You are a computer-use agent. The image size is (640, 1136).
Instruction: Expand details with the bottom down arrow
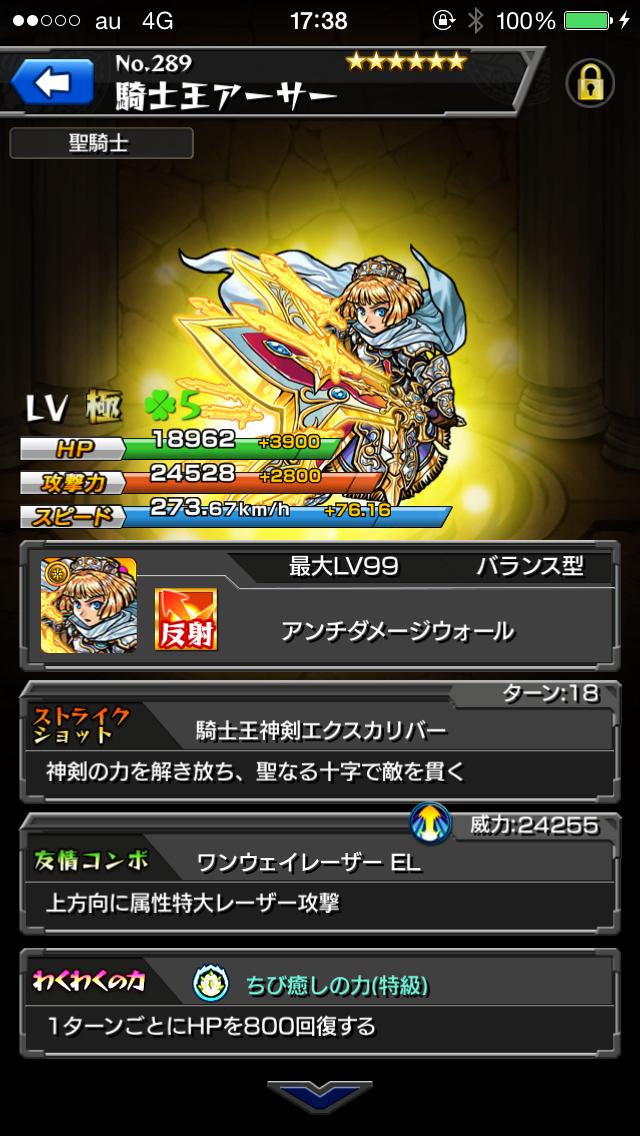(319, 1095)
